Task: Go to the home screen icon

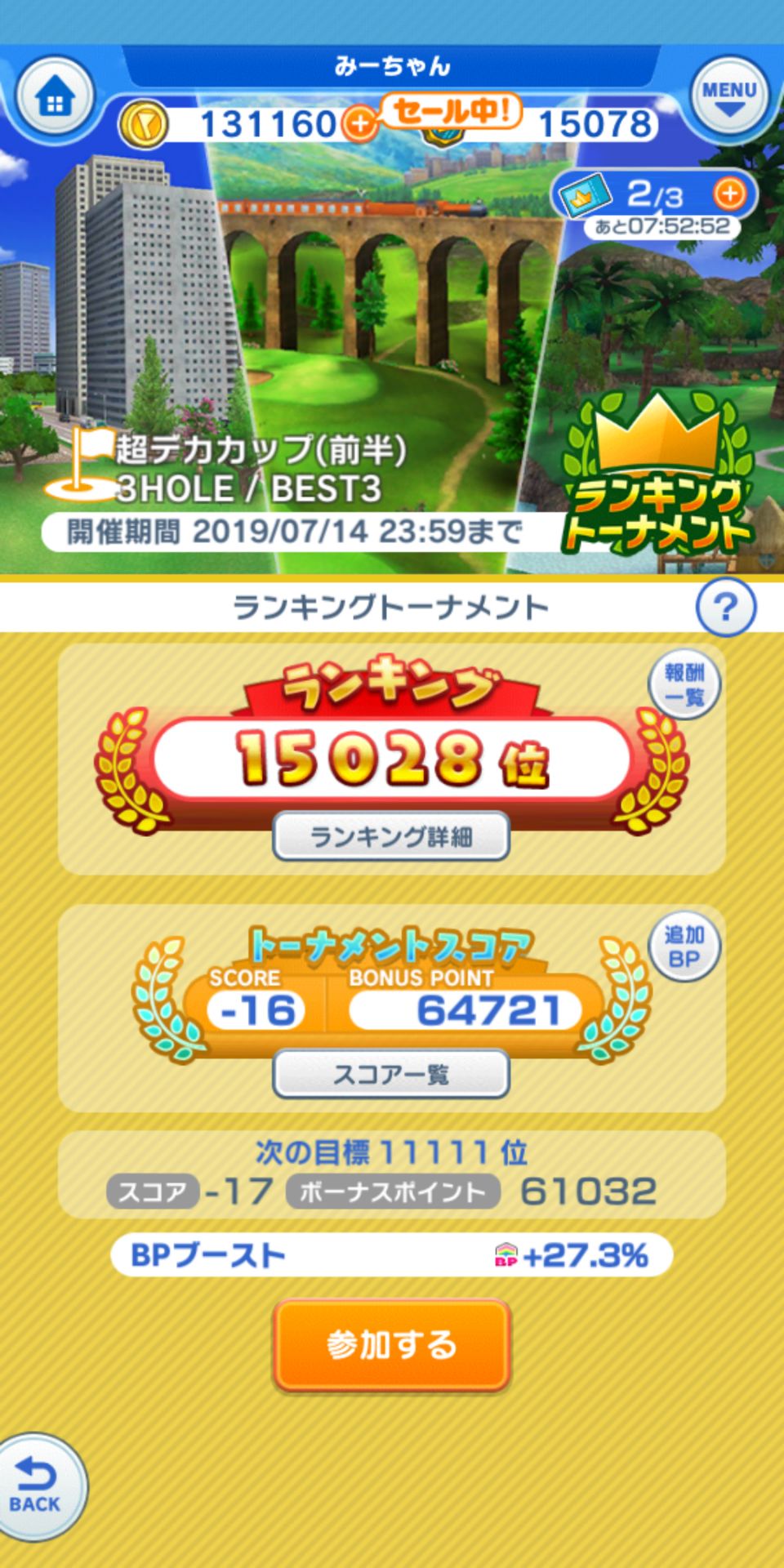Action: 54,99
